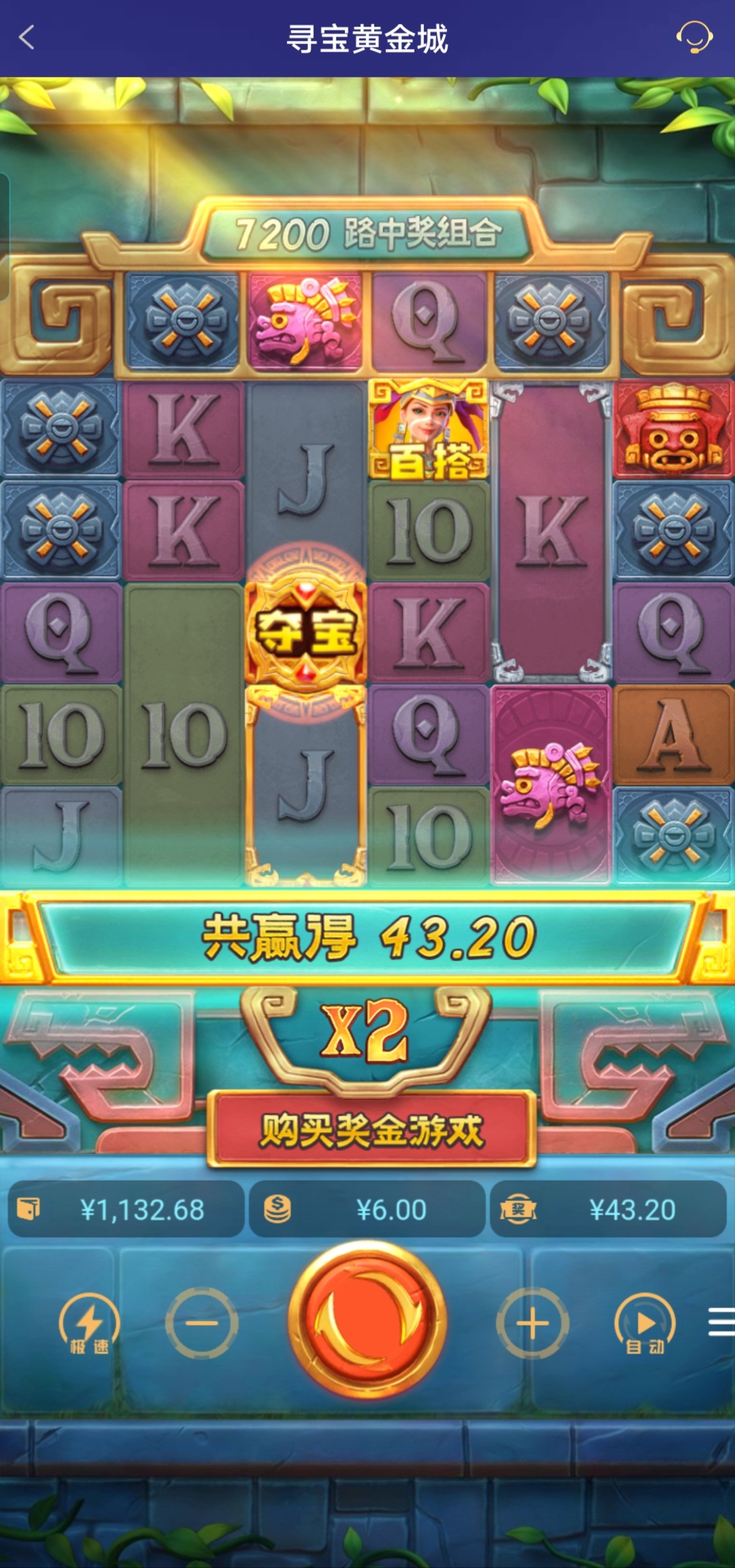Screen dimensions: 735x1568
Task: Open customer support headset icon
Action: 693,37
